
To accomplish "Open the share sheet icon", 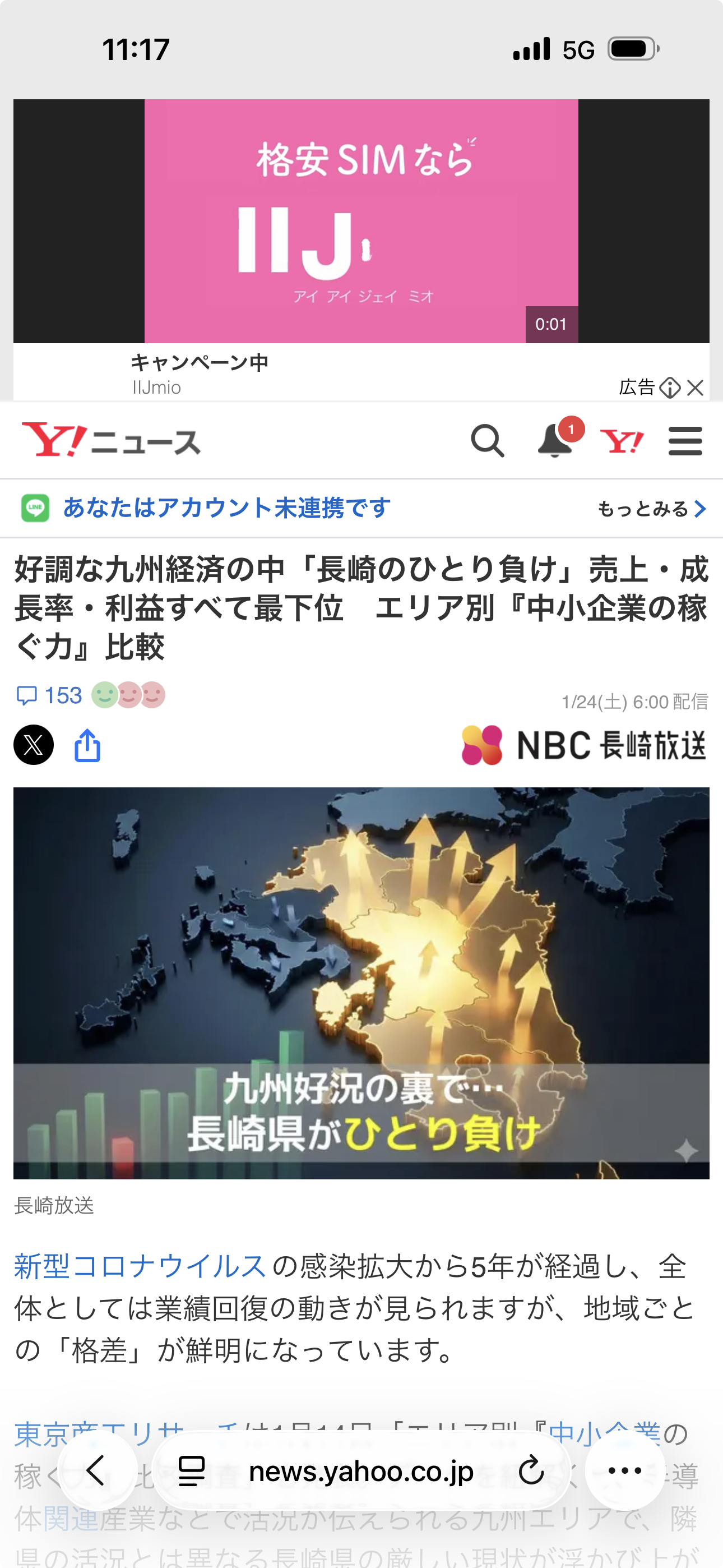I will pos(87,745).
